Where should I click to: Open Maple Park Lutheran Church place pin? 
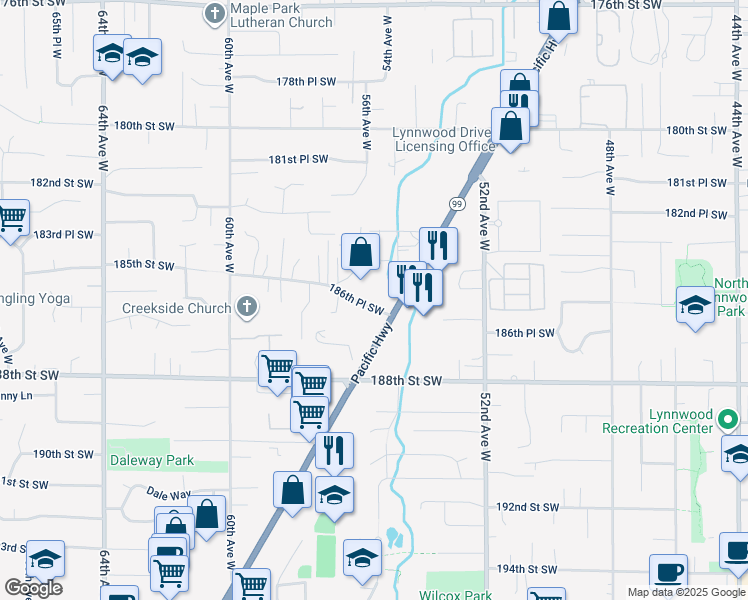215,15
